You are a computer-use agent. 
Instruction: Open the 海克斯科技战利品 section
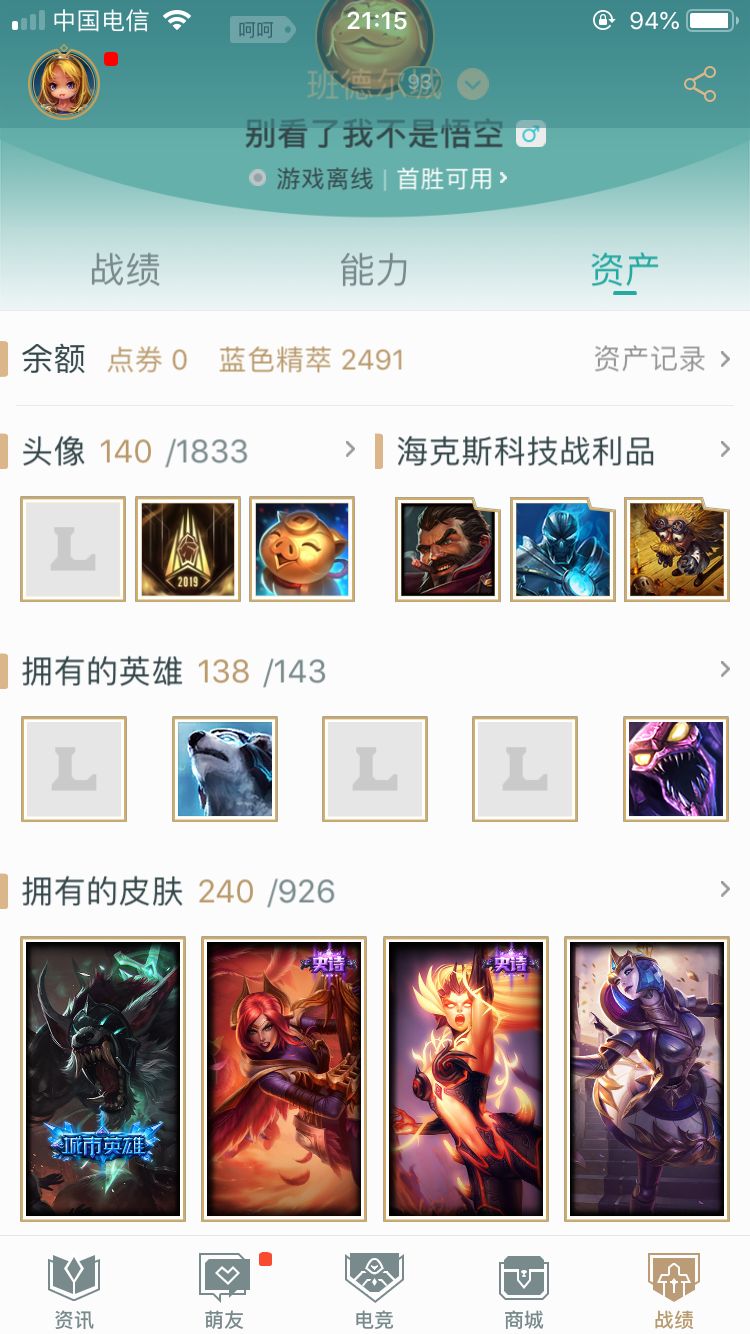[725, 450]
